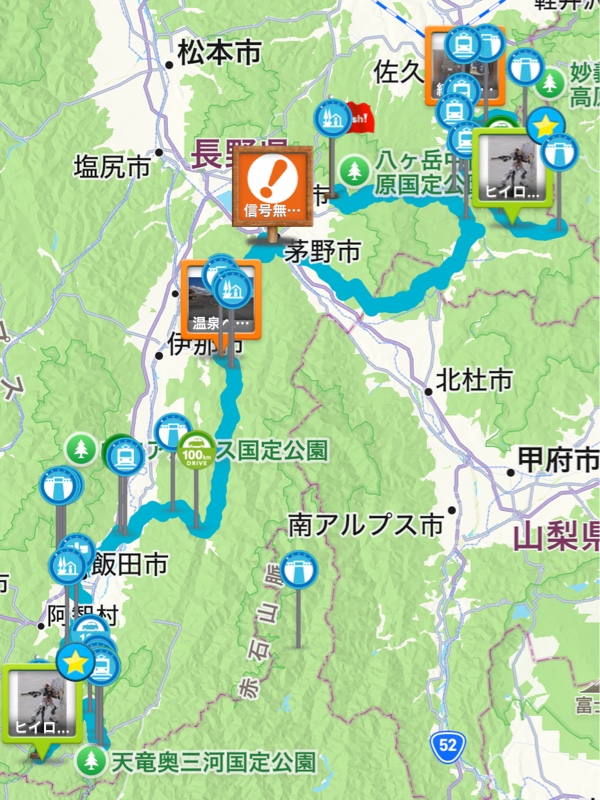Open the red flag marker
The width and height of the screenshot is (600, 800).
click(x=363, y=117)
